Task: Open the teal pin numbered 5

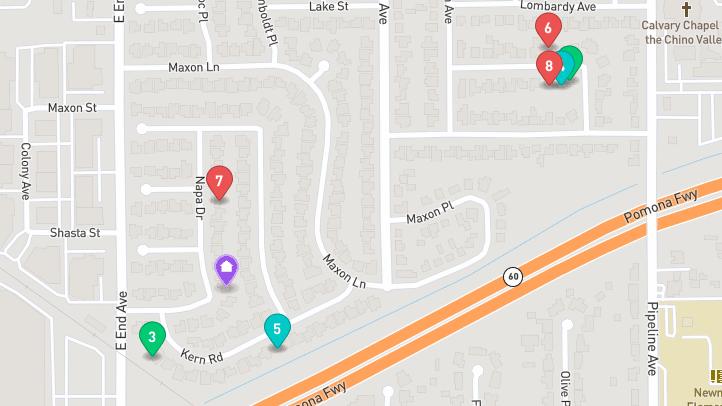Action: click(x=277, y=329)
